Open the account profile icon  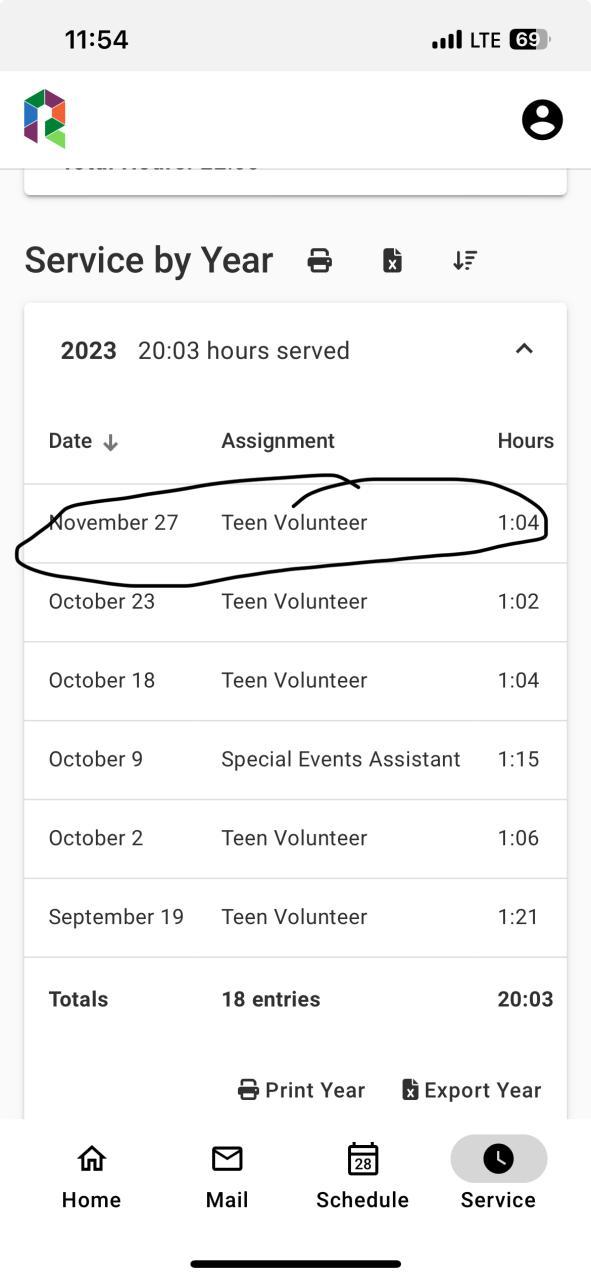[542, 120]
